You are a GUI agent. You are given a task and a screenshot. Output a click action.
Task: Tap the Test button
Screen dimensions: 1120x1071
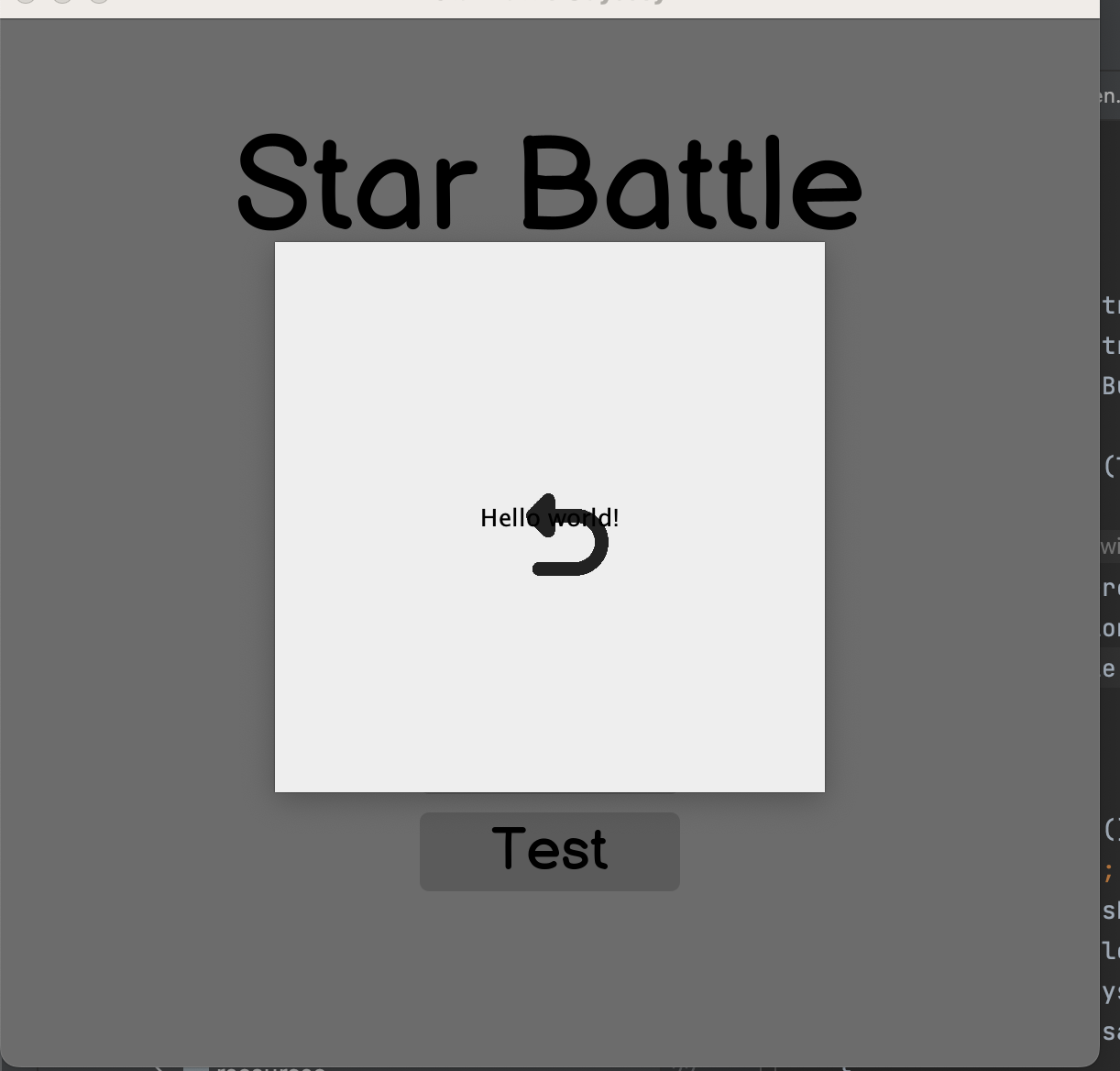click(x=549, y=851)
